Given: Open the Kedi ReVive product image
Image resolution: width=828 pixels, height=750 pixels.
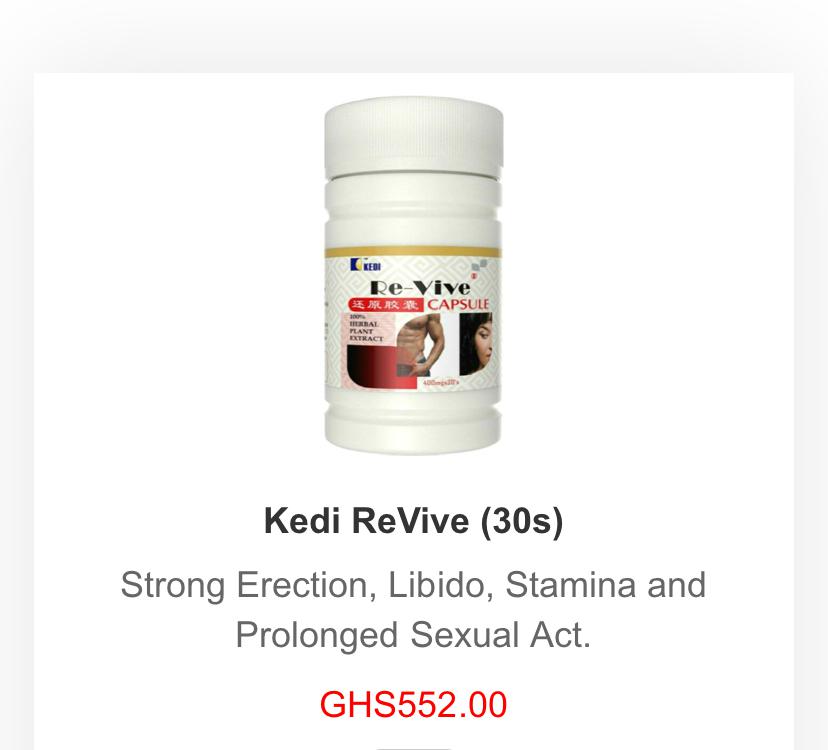Looking at the screenshot, I should (x=413, y=277).
